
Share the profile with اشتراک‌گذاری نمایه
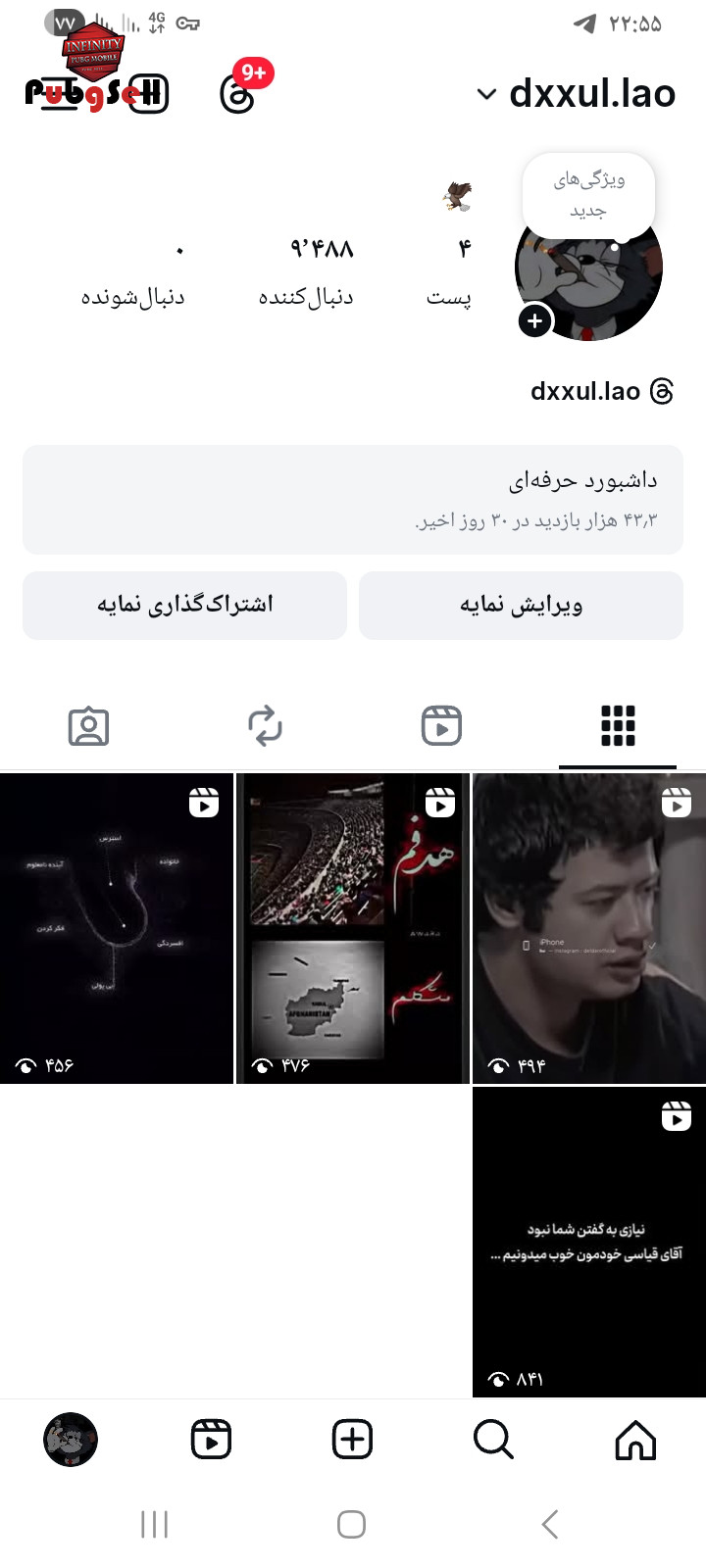184,605
